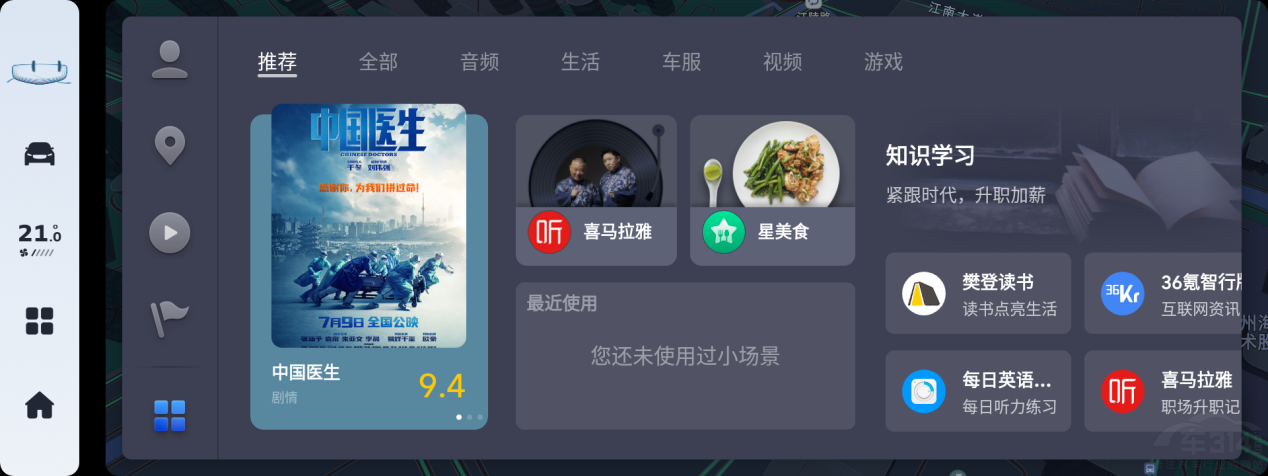The width and height of the screenshot is (1268, 476).
Task: Open the 喜马拉雅 audio card
Action: click(x=596, y=190)
